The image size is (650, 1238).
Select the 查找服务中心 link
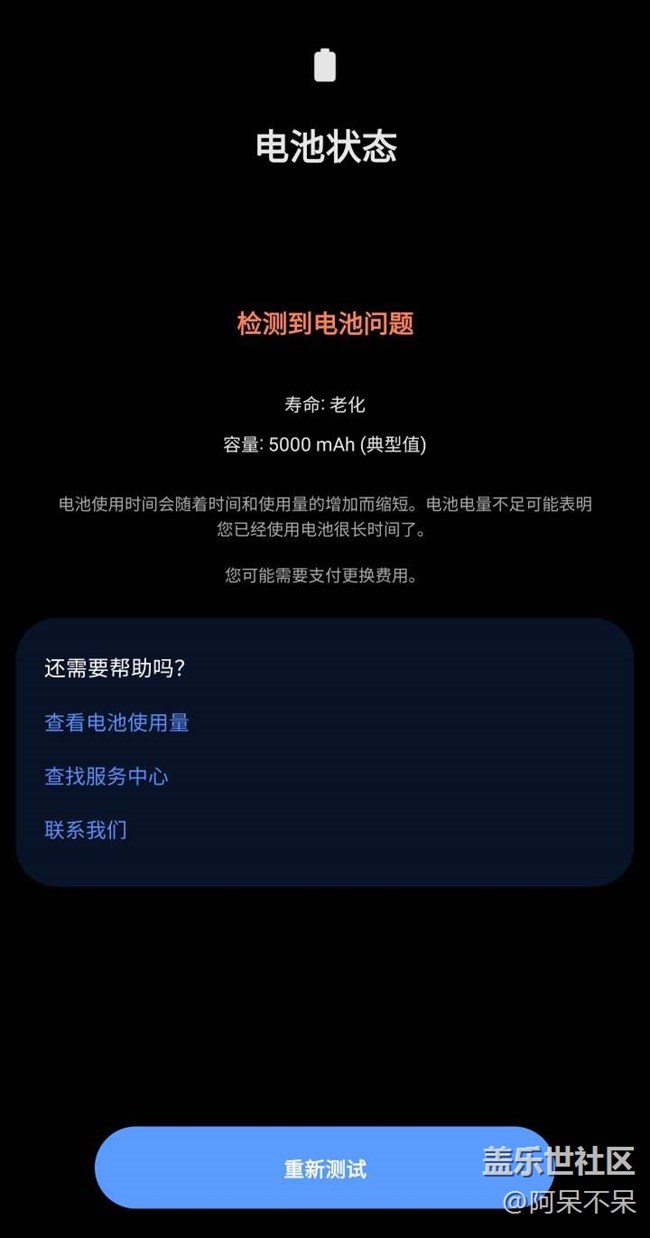[x=106, y=776]
